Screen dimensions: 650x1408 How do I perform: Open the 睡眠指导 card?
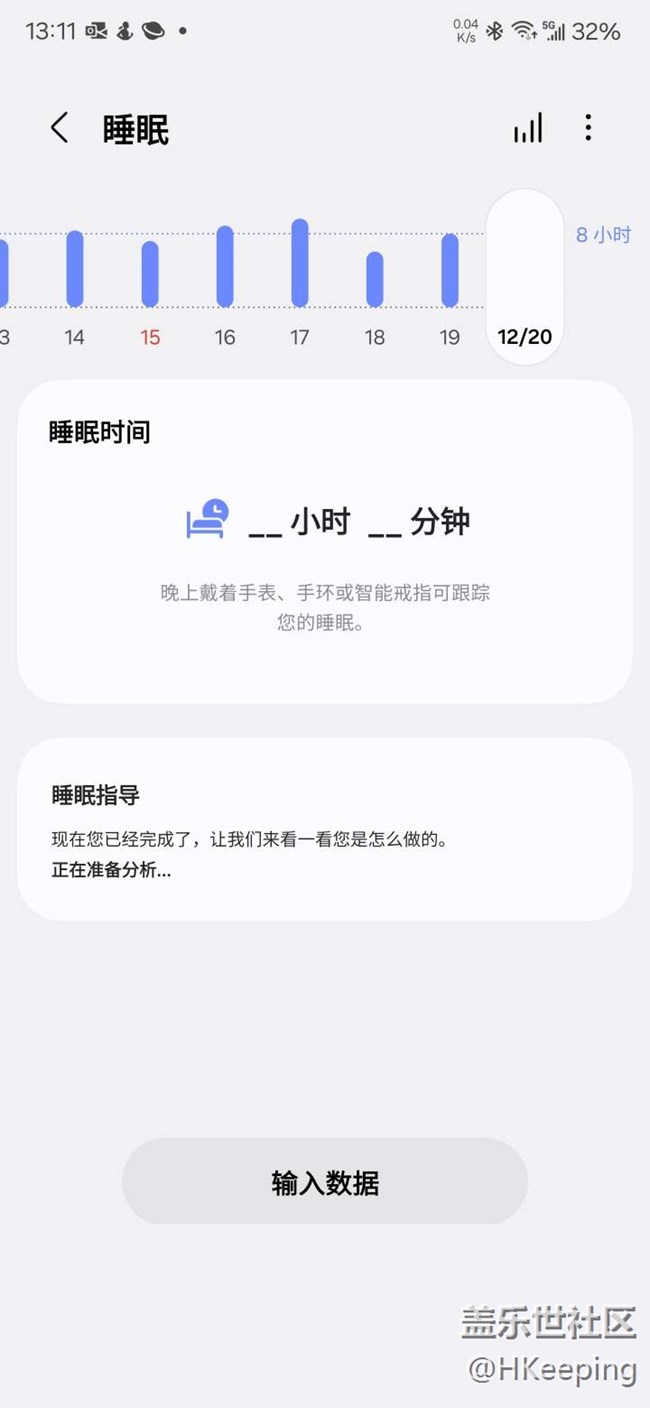(x=324, y=829)
